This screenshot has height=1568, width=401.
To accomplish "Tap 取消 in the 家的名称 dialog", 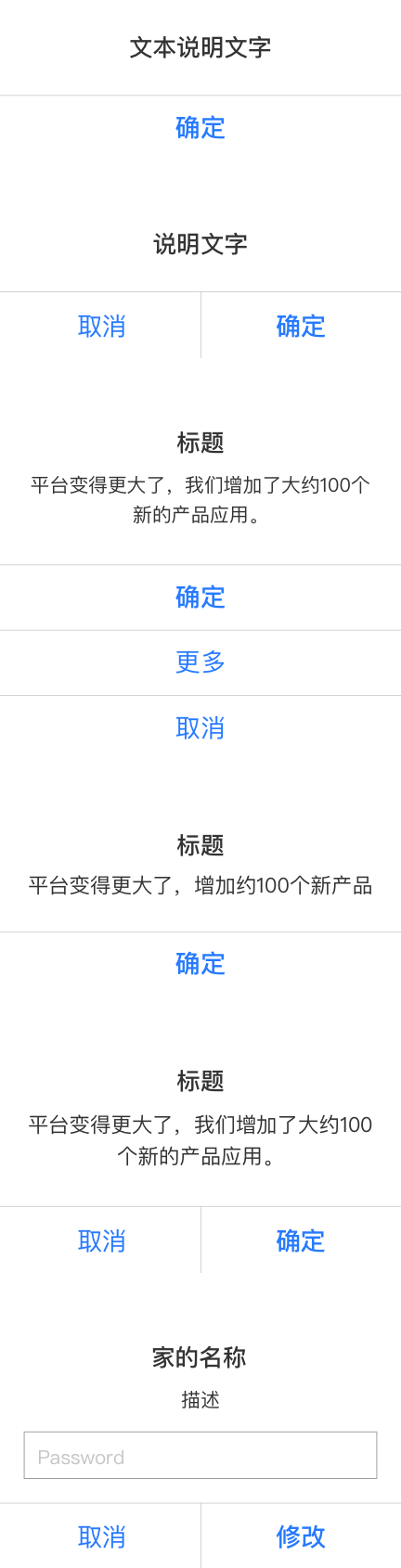I will point(100,1536).
